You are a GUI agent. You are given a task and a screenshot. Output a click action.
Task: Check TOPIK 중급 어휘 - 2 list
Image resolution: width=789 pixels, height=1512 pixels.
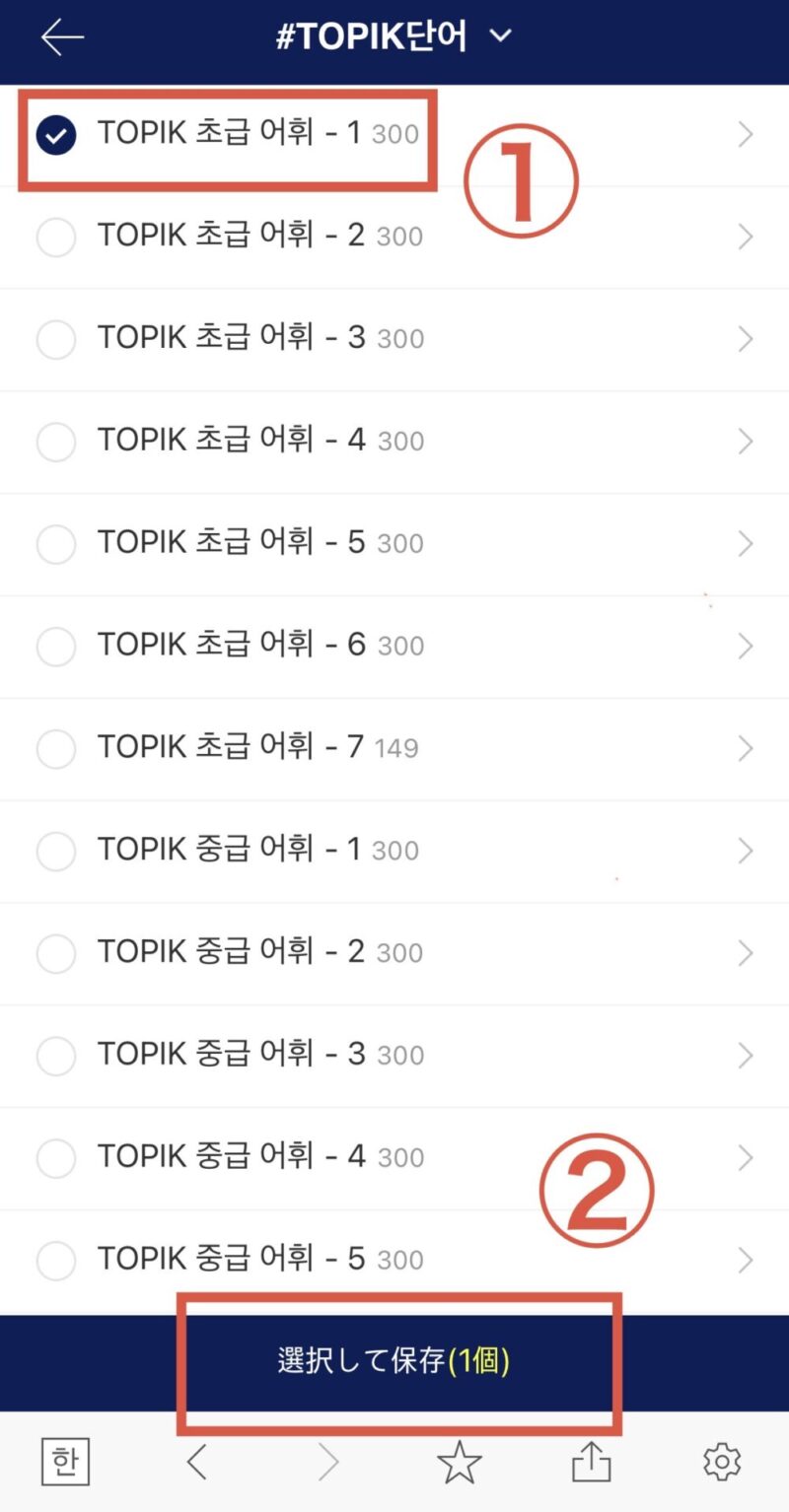(56, 953)
